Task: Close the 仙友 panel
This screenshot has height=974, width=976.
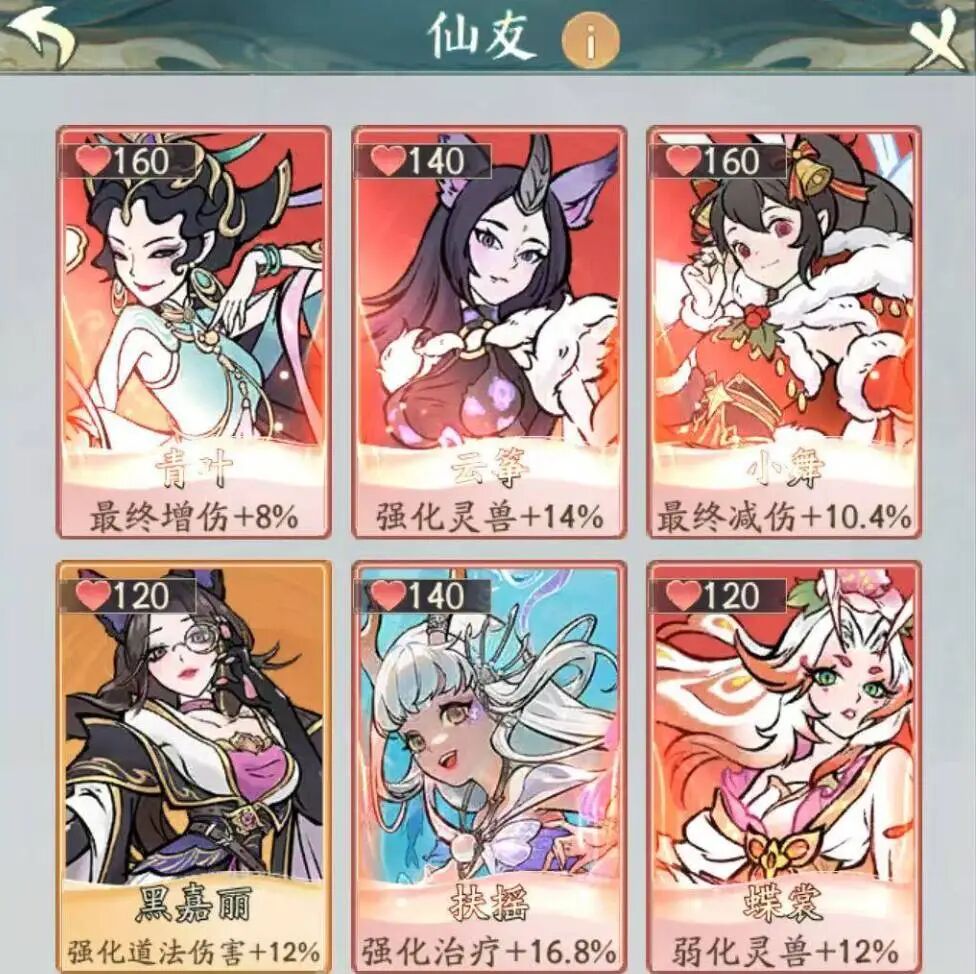Action: pos(937,36)
